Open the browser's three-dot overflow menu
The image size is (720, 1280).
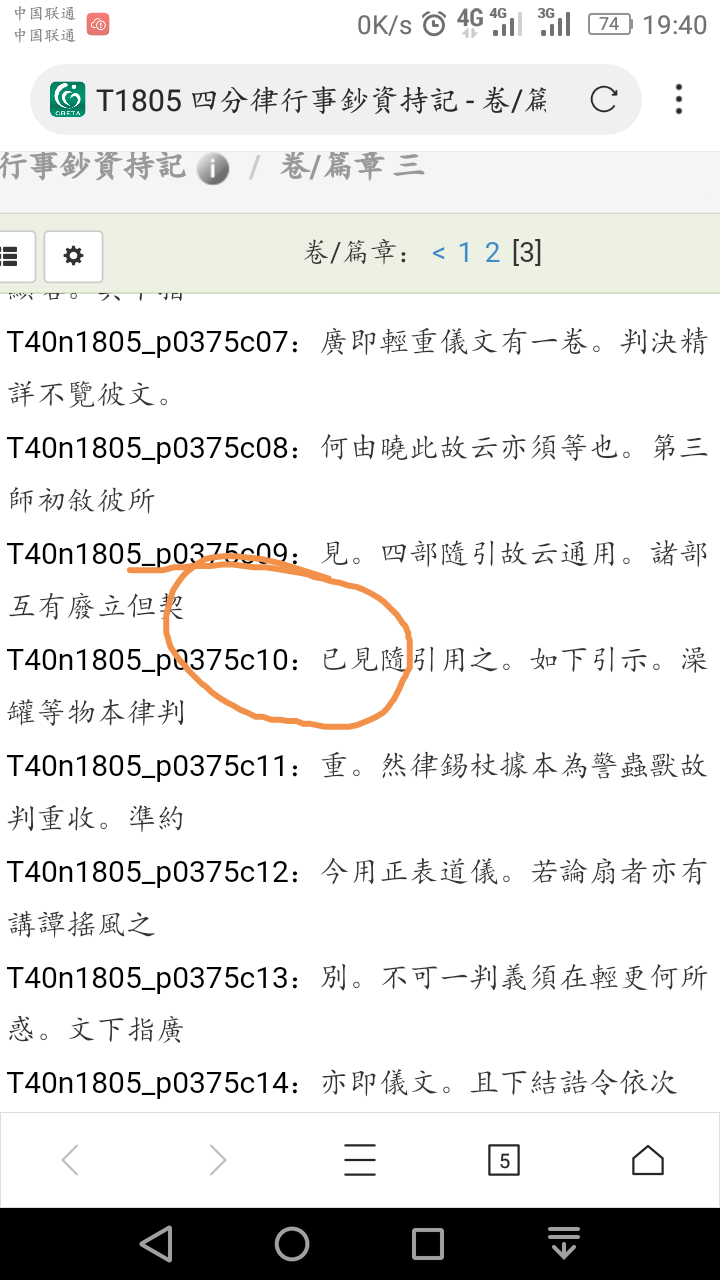(x=679, y=99)
